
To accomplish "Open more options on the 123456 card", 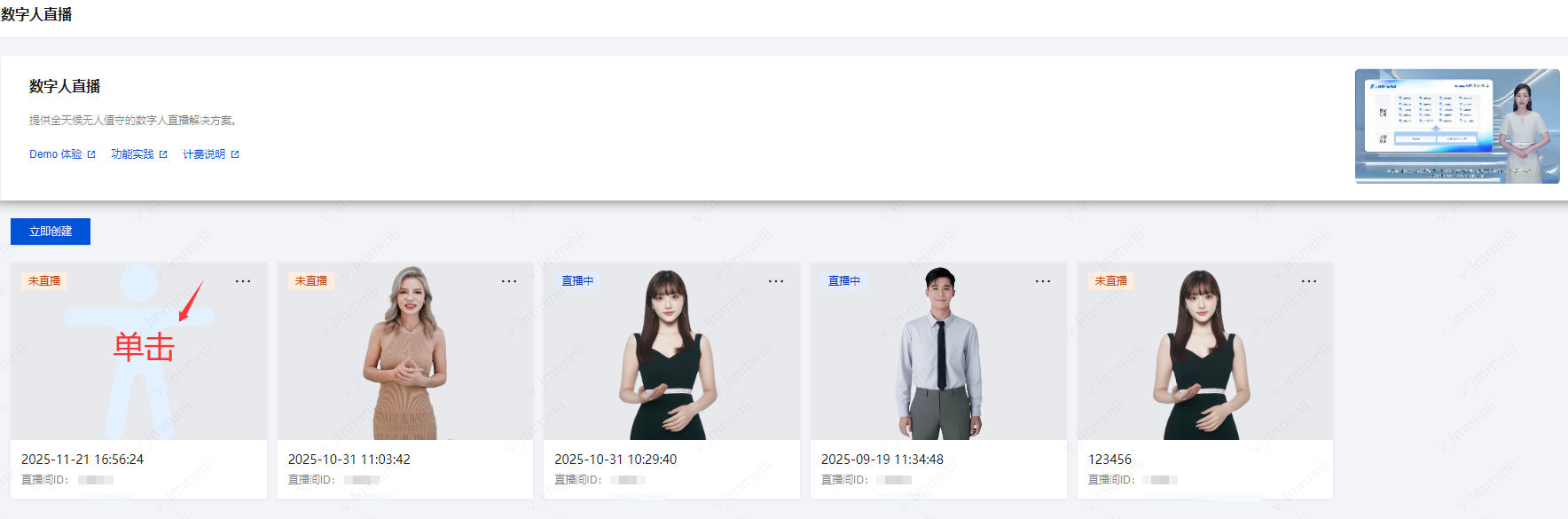I will coord(1309,281).
